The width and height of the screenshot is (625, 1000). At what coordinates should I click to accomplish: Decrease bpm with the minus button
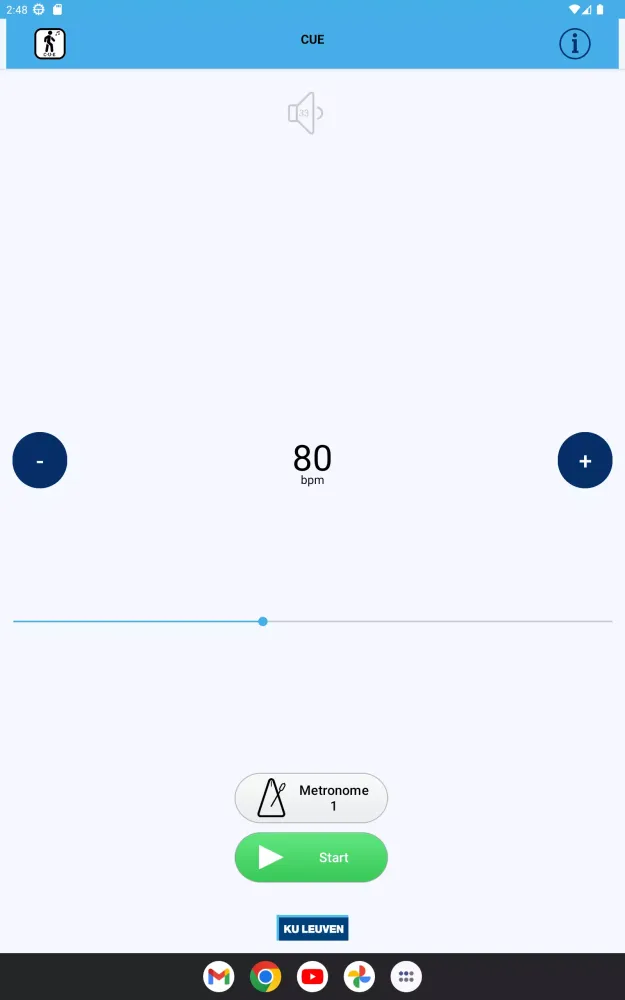(40, 460)
